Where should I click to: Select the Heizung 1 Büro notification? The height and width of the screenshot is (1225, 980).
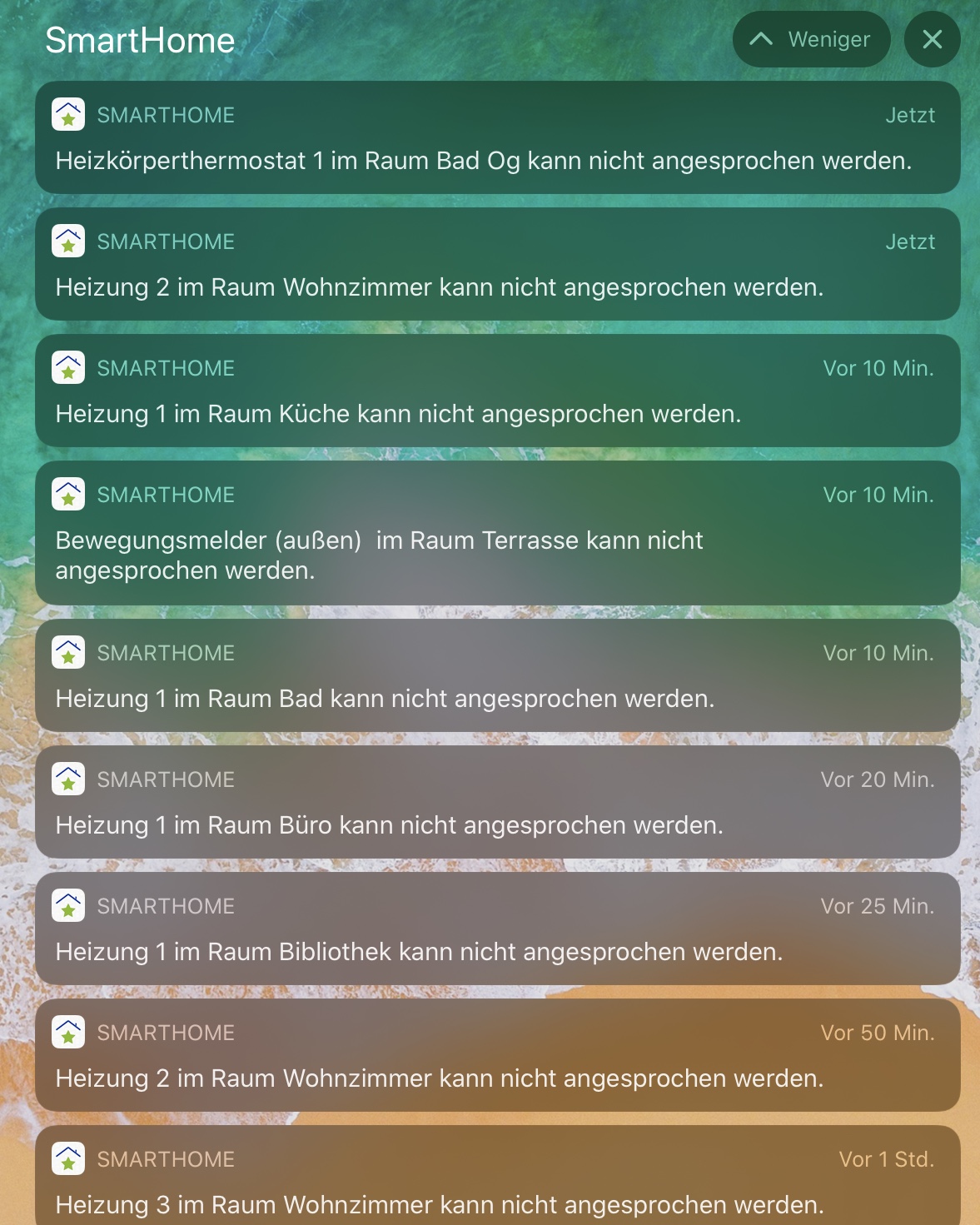497,803
